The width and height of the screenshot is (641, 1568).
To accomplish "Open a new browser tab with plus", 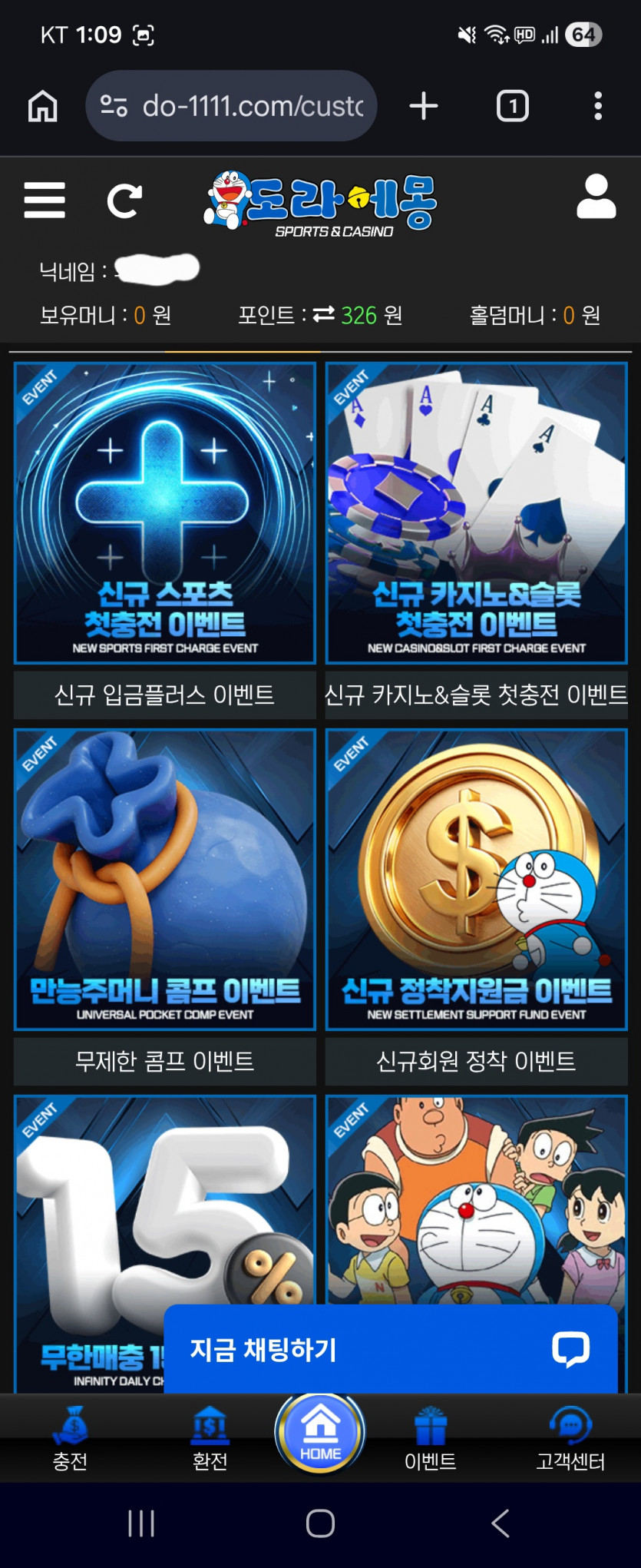I will tap(424, 106).
